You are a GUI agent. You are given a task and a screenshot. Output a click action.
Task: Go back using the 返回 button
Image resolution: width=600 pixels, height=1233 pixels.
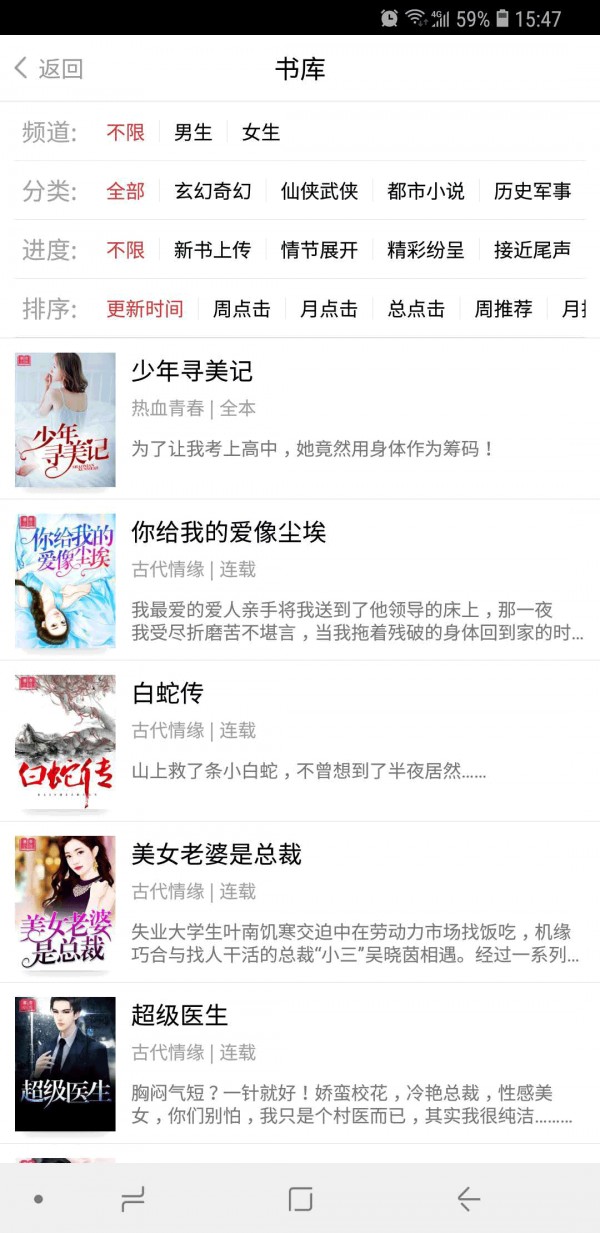coord(48,69)
